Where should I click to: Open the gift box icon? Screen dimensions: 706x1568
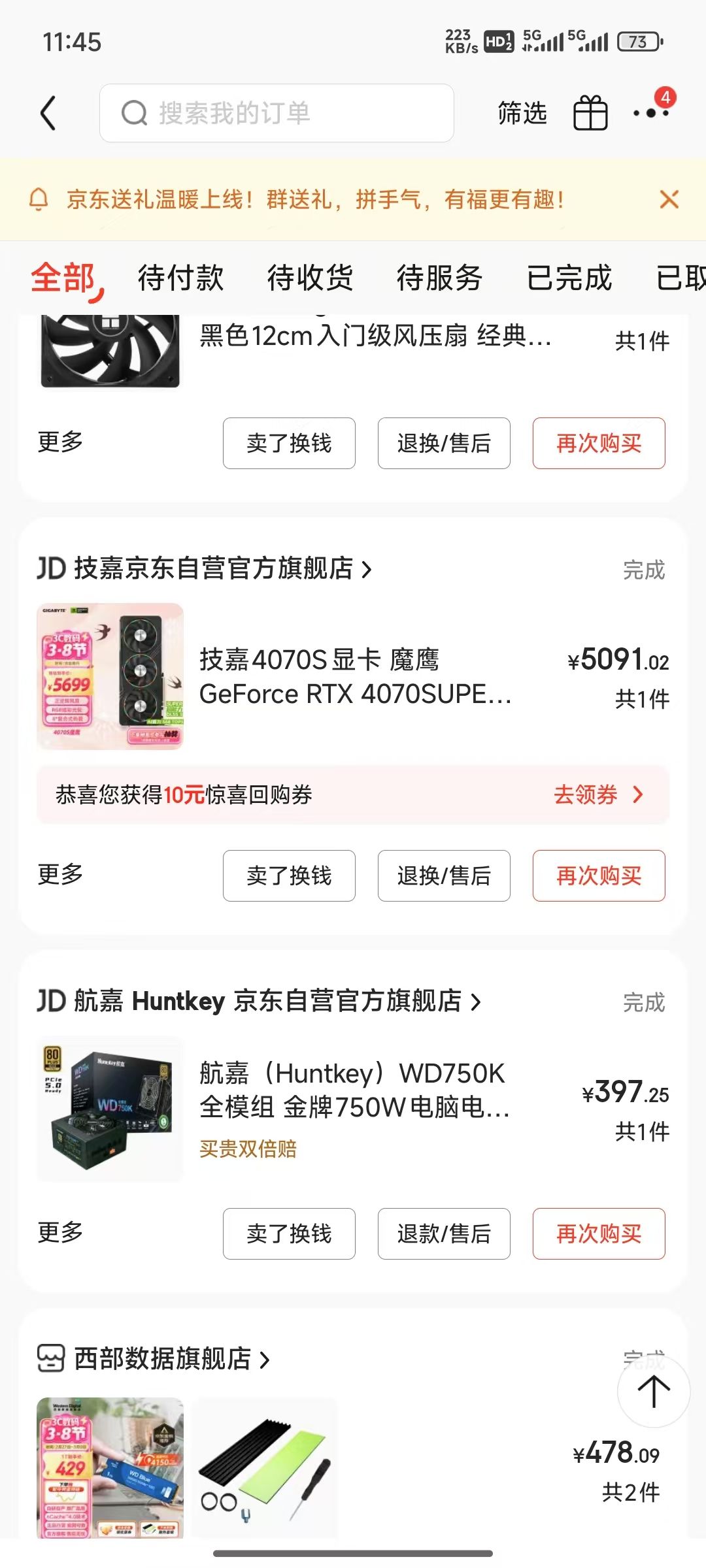pos(590,113)
